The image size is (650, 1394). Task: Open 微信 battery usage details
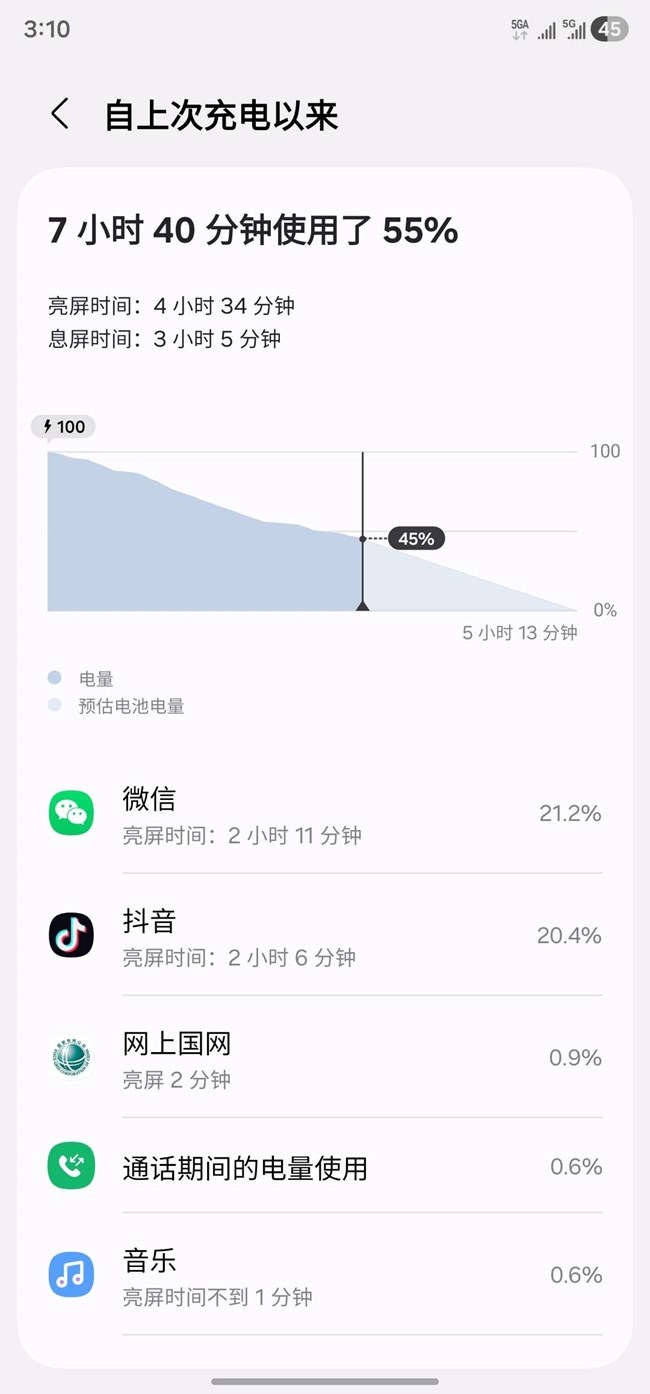tap(325, 814)
